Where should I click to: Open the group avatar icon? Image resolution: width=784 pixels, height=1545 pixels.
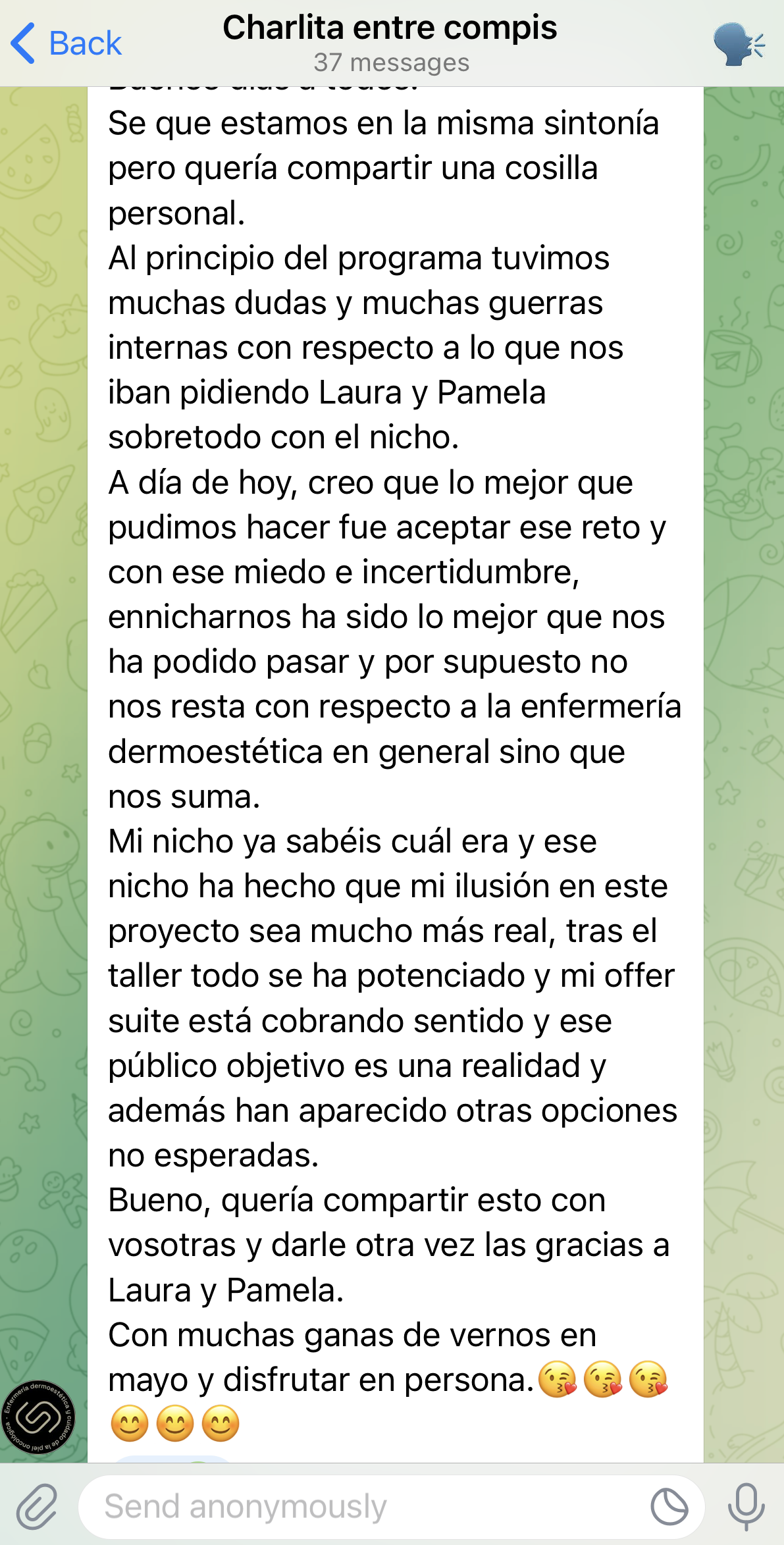coord(739,44)
